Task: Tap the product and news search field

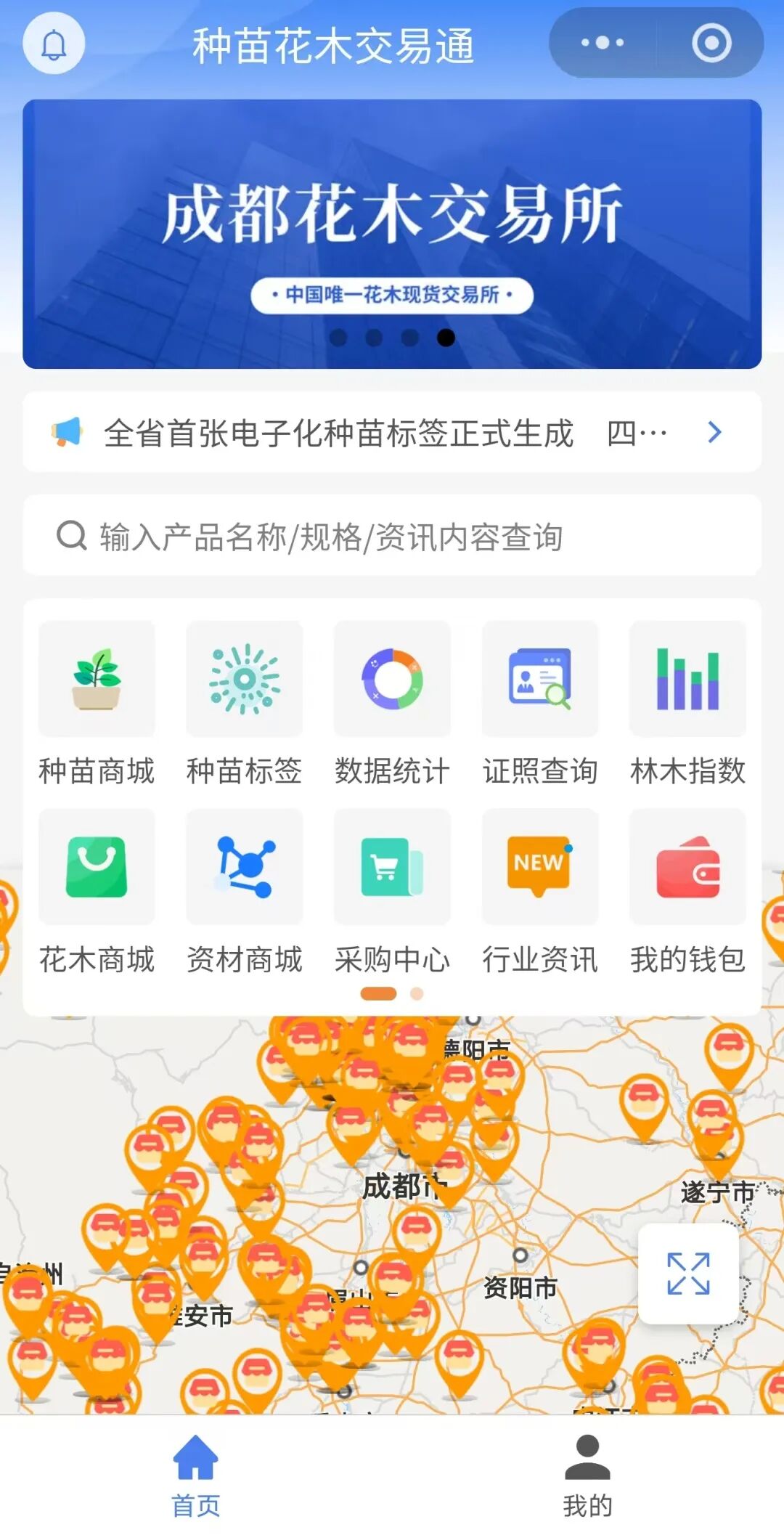Action: [392, 537]
